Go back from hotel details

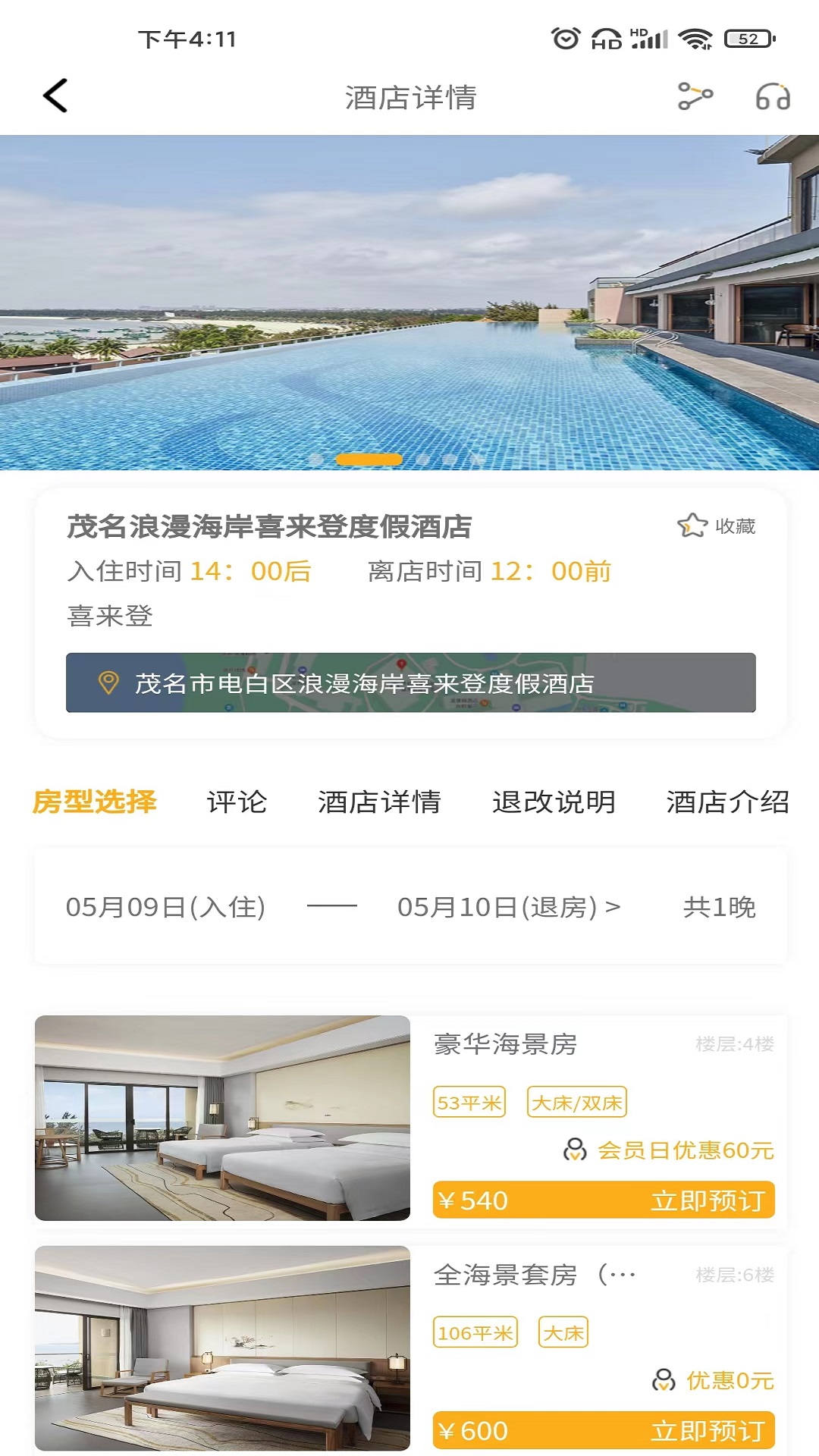[55, 96]
